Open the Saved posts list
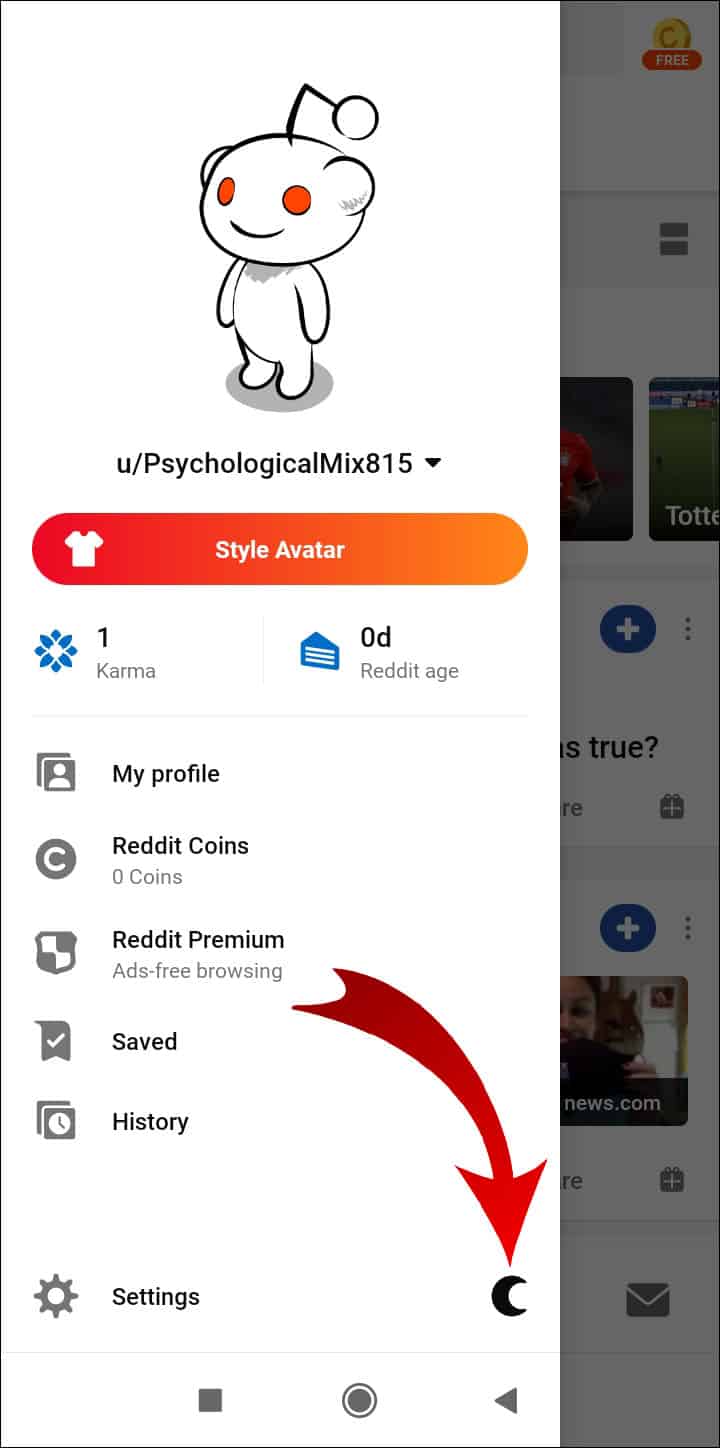Image resolution: width=720 pixels, height=1448 pixels. click(280, 1041)
